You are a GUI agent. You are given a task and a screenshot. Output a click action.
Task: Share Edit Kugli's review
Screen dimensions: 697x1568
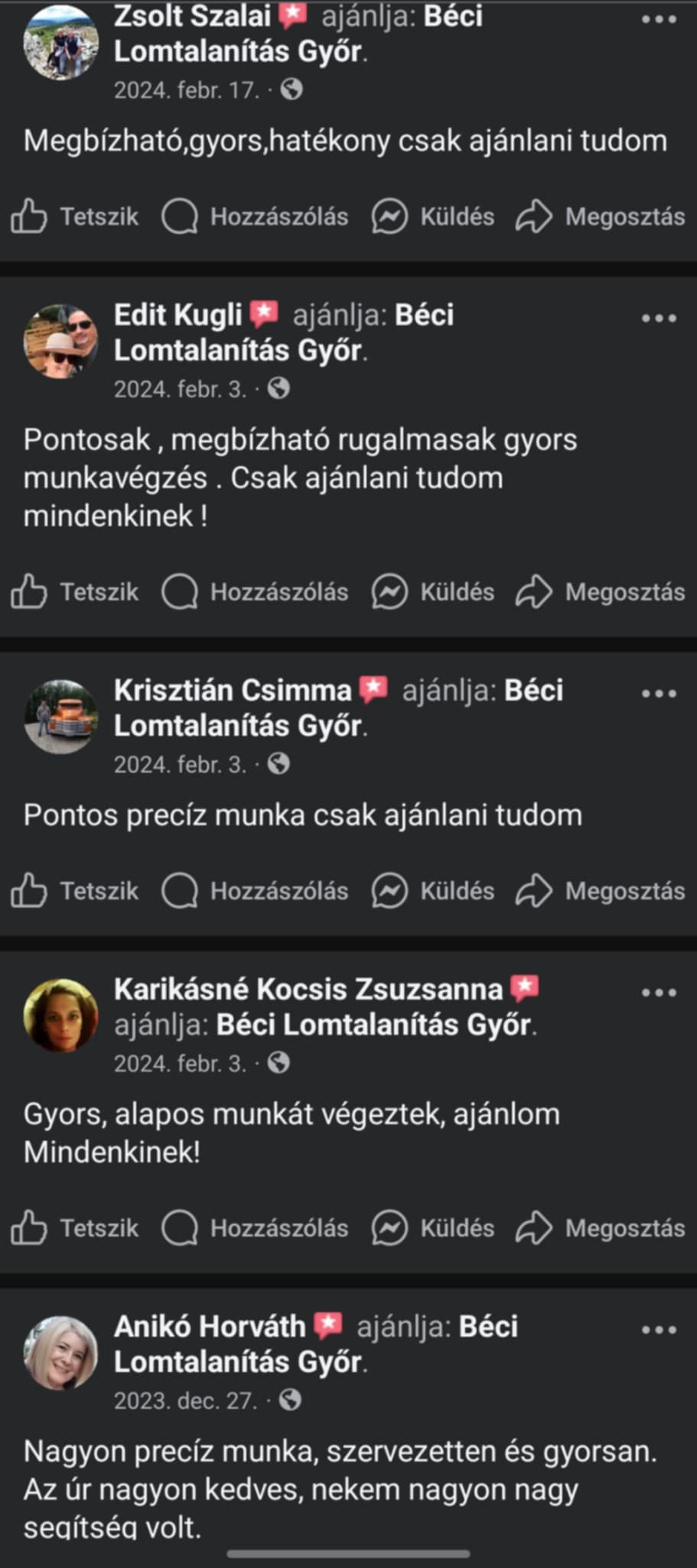coord(601,592)
